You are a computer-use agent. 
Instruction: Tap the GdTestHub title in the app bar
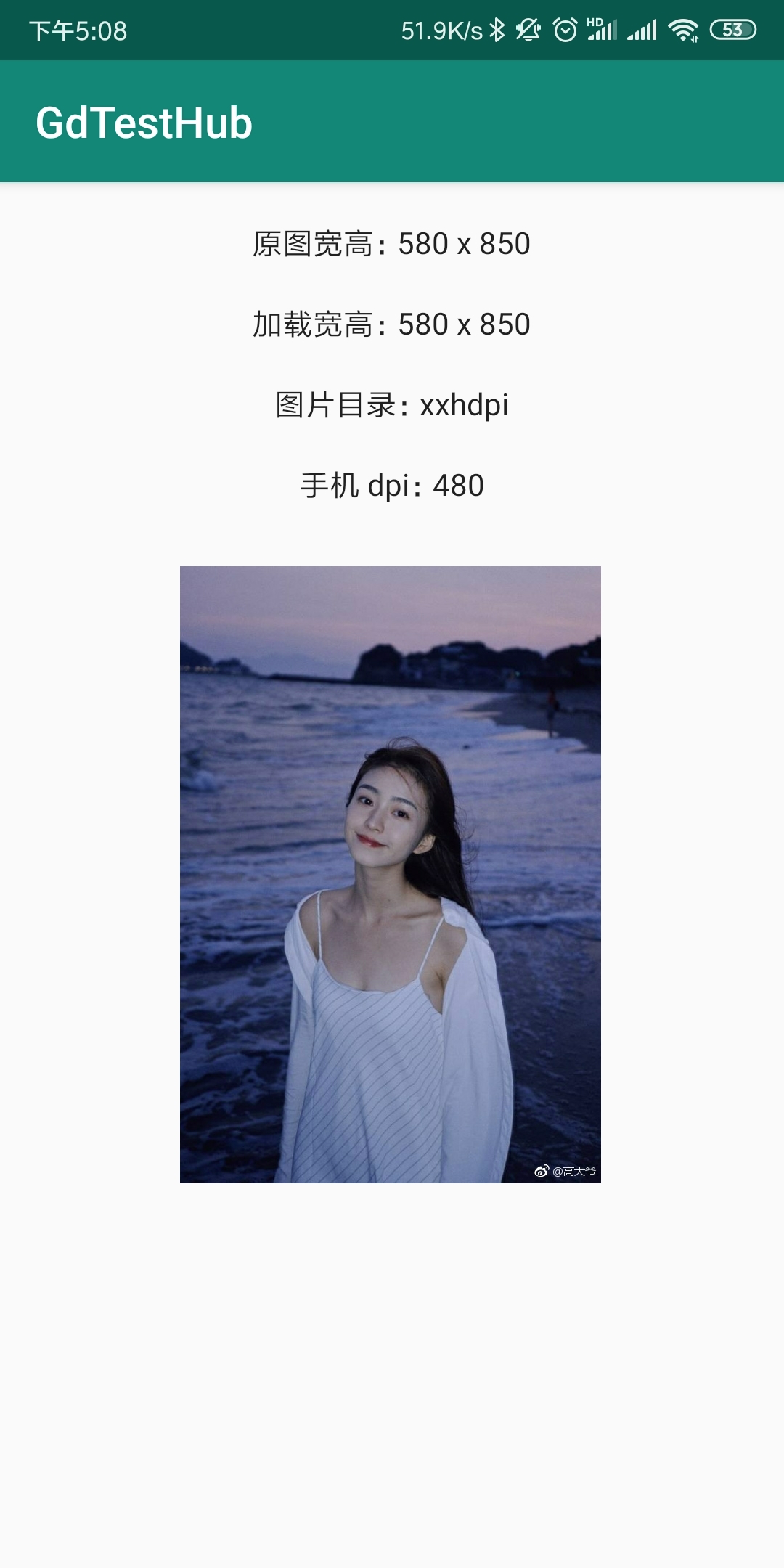point(142,123)
